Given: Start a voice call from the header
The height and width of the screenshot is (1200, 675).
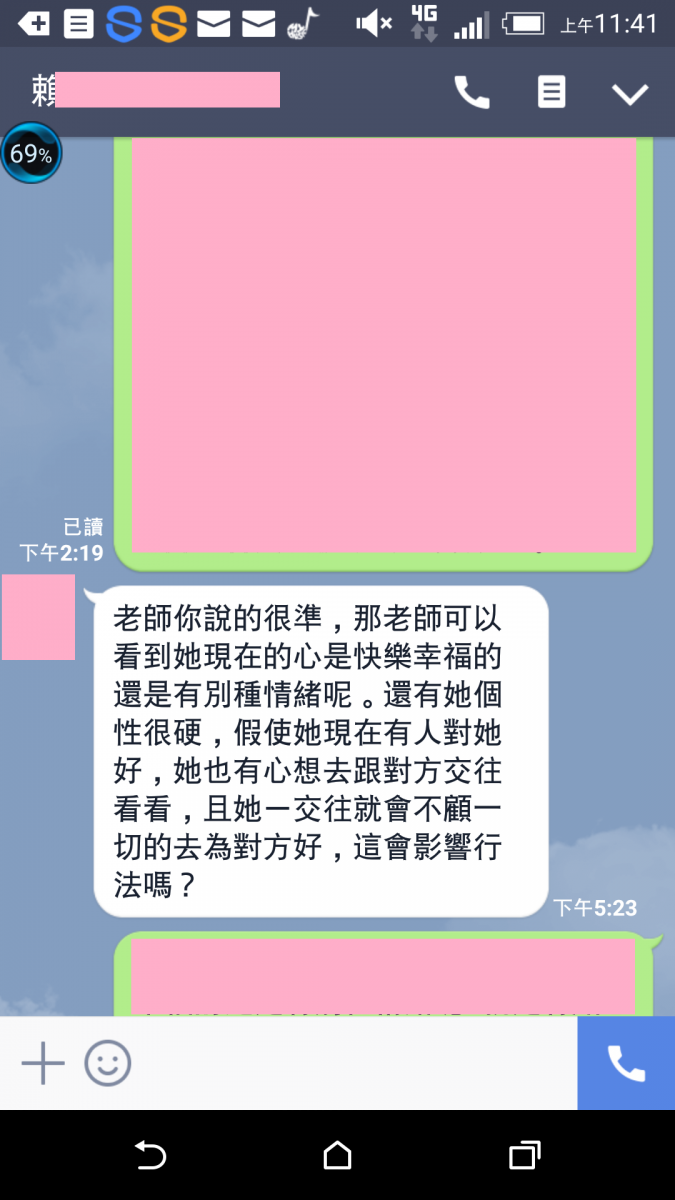Looking at the screenshot, I should tap(472, 93).
